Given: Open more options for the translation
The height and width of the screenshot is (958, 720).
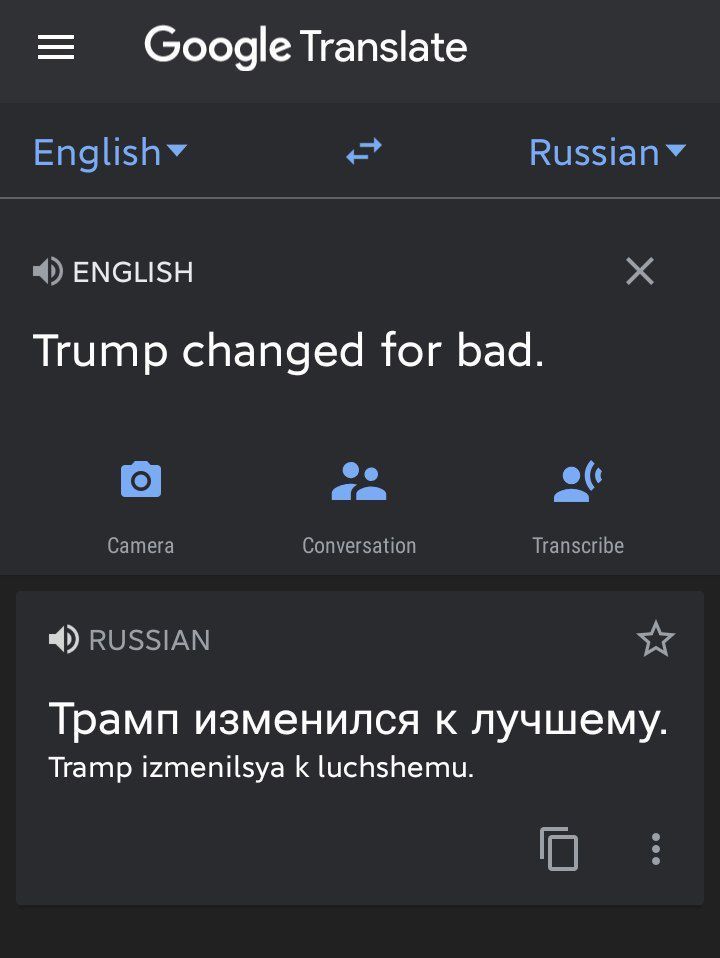Looking at the screenshot, I should pos(655,849).
